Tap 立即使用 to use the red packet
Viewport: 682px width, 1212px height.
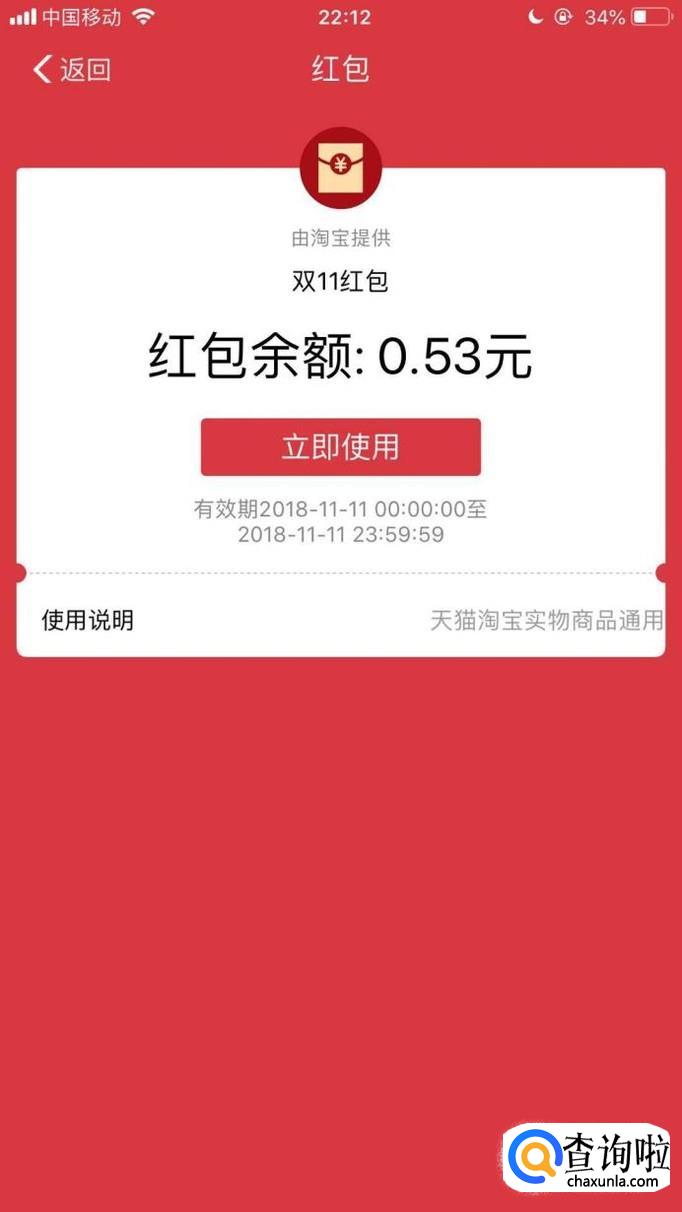(x=340, y=447)
